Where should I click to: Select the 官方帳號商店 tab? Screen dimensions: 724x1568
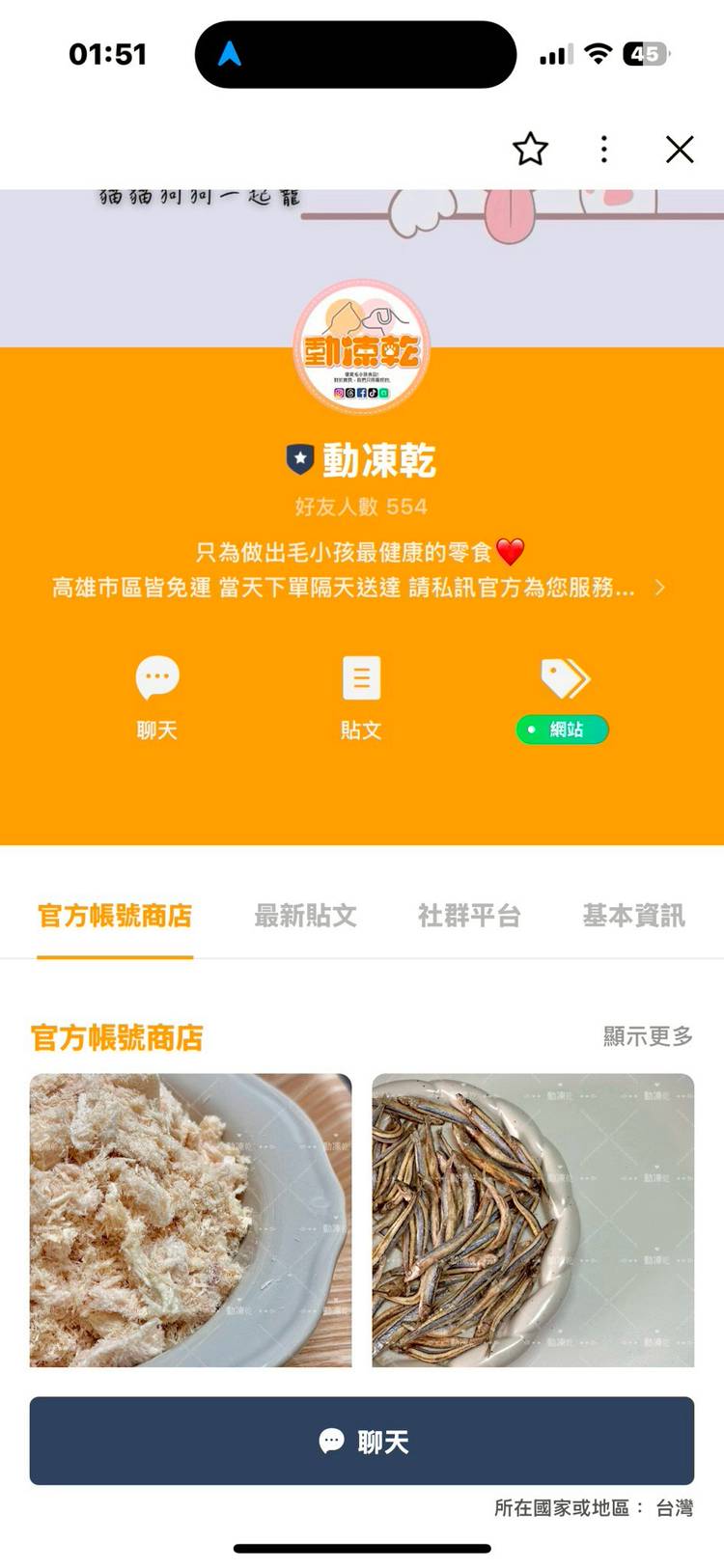coord(115,916)
